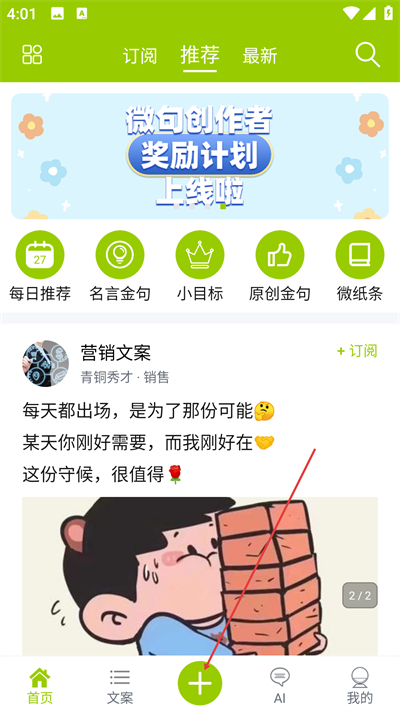Open 微纸条 shortcut
The height and width of the screenshot is (711, 400).
(360, 266)
